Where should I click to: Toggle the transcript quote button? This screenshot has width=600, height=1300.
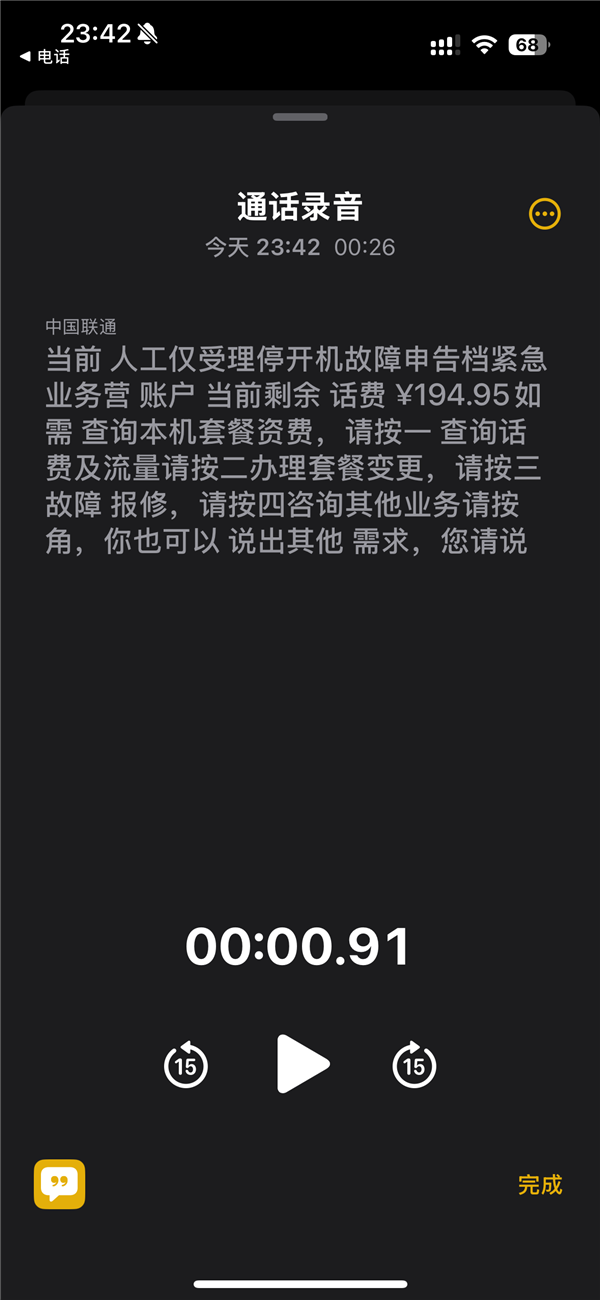[60, 1185]
